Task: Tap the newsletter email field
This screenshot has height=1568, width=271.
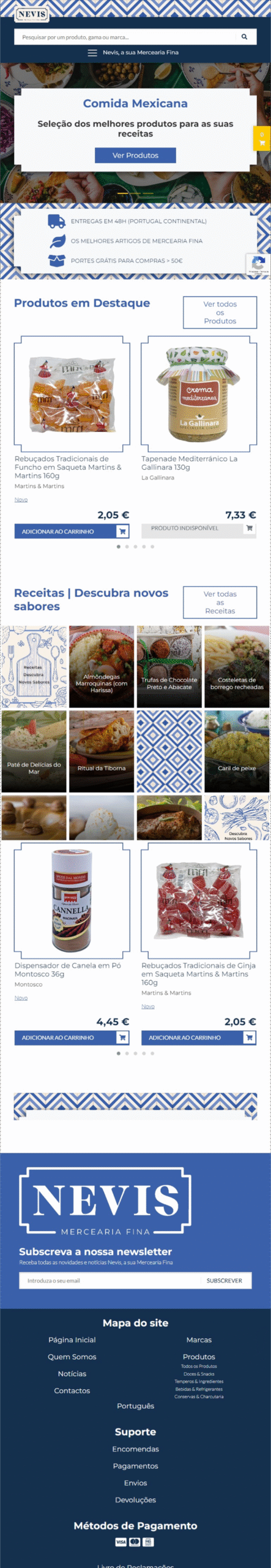Action: (x=110, y=1280)
